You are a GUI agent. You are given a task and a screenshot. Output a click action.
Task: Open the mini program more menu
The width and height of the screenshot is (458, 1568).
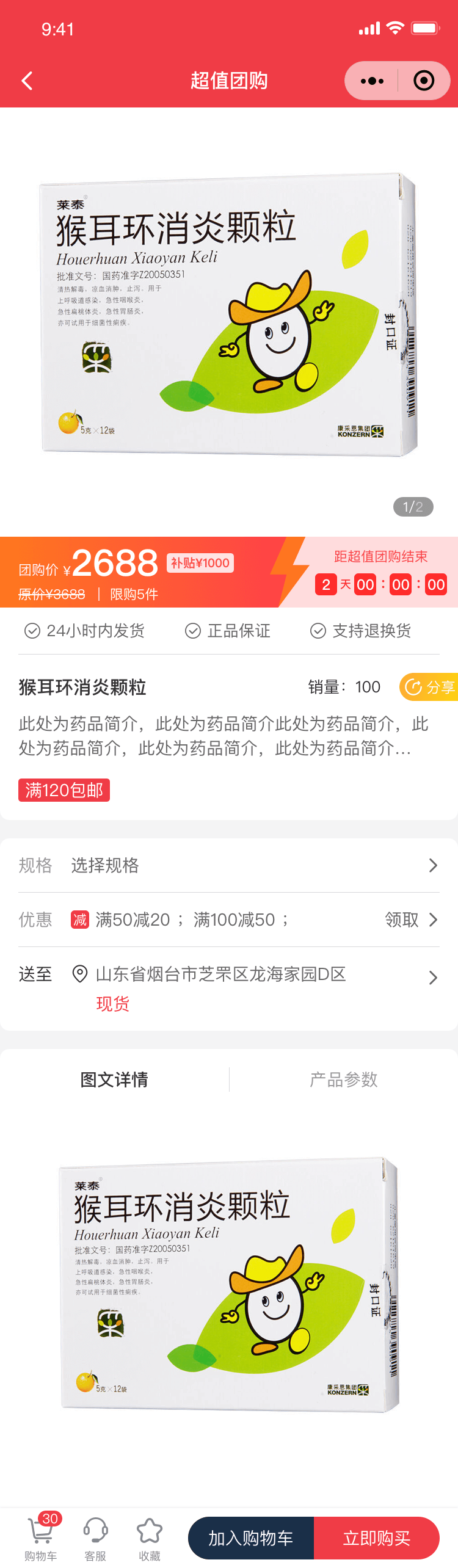point(372,81)
